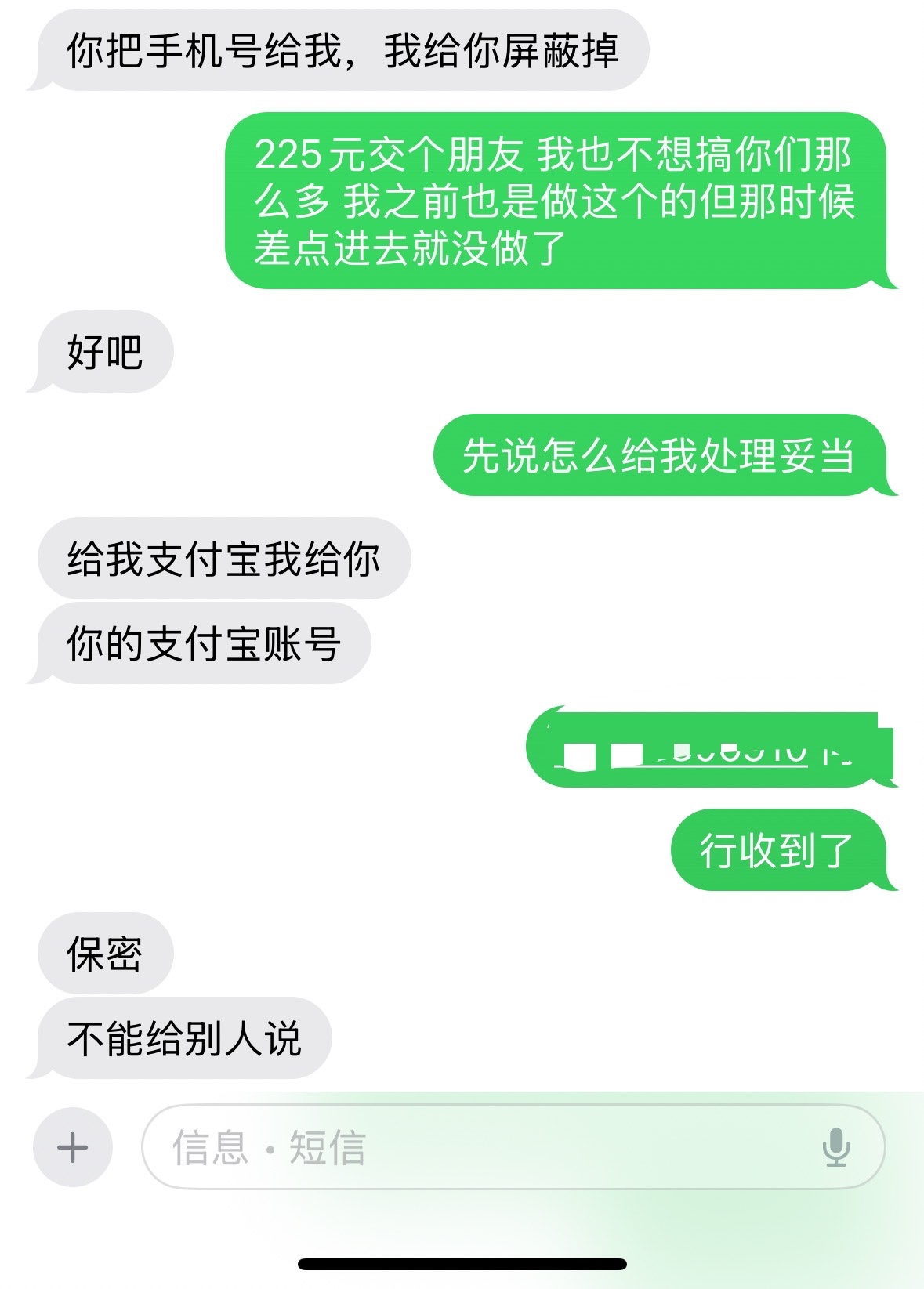Tap the plus button to add attachments

[x=73, y=1147]
